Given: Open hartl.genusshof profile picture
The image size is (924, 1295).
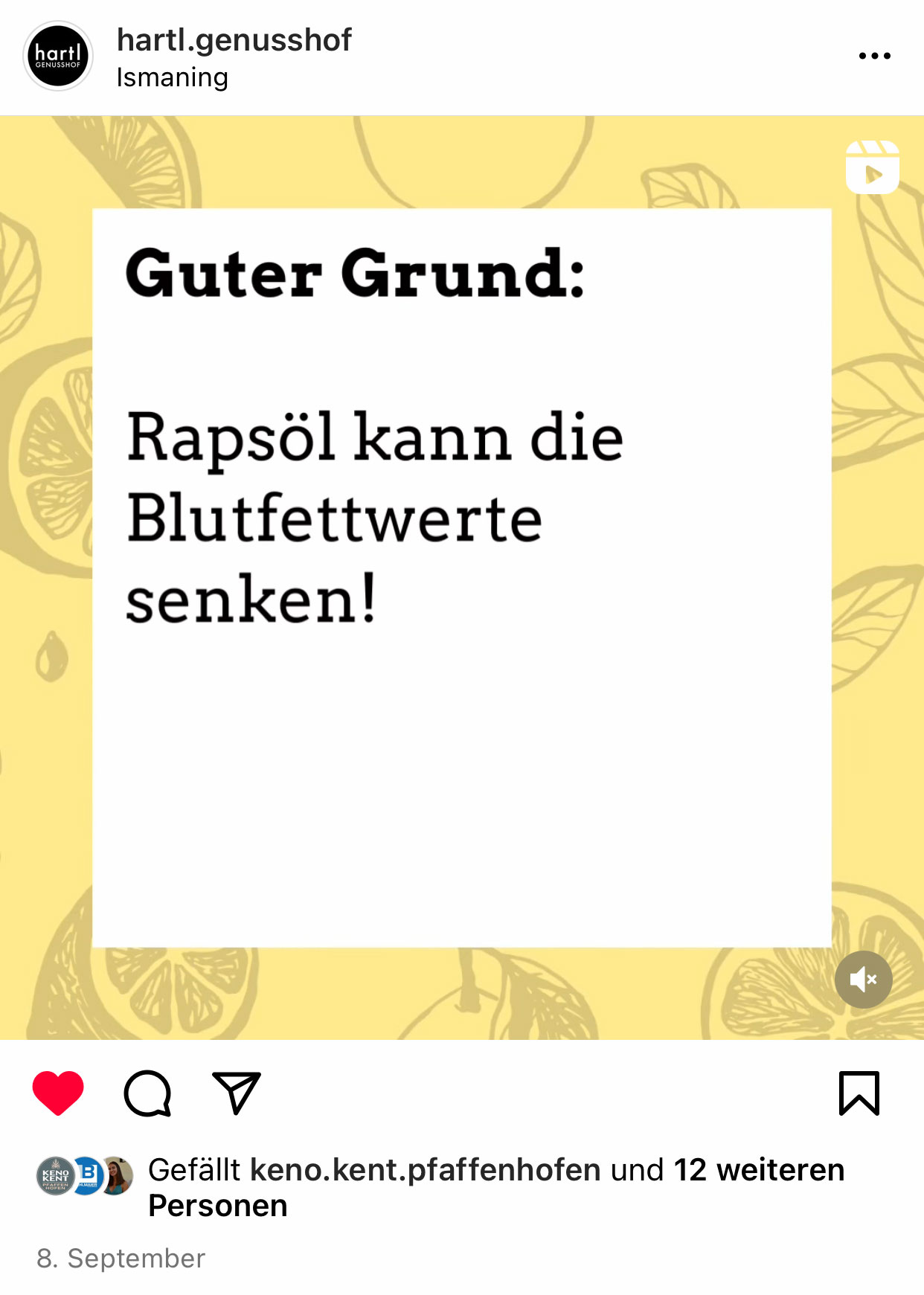Looking at the screenshot, I should (58, 56).
